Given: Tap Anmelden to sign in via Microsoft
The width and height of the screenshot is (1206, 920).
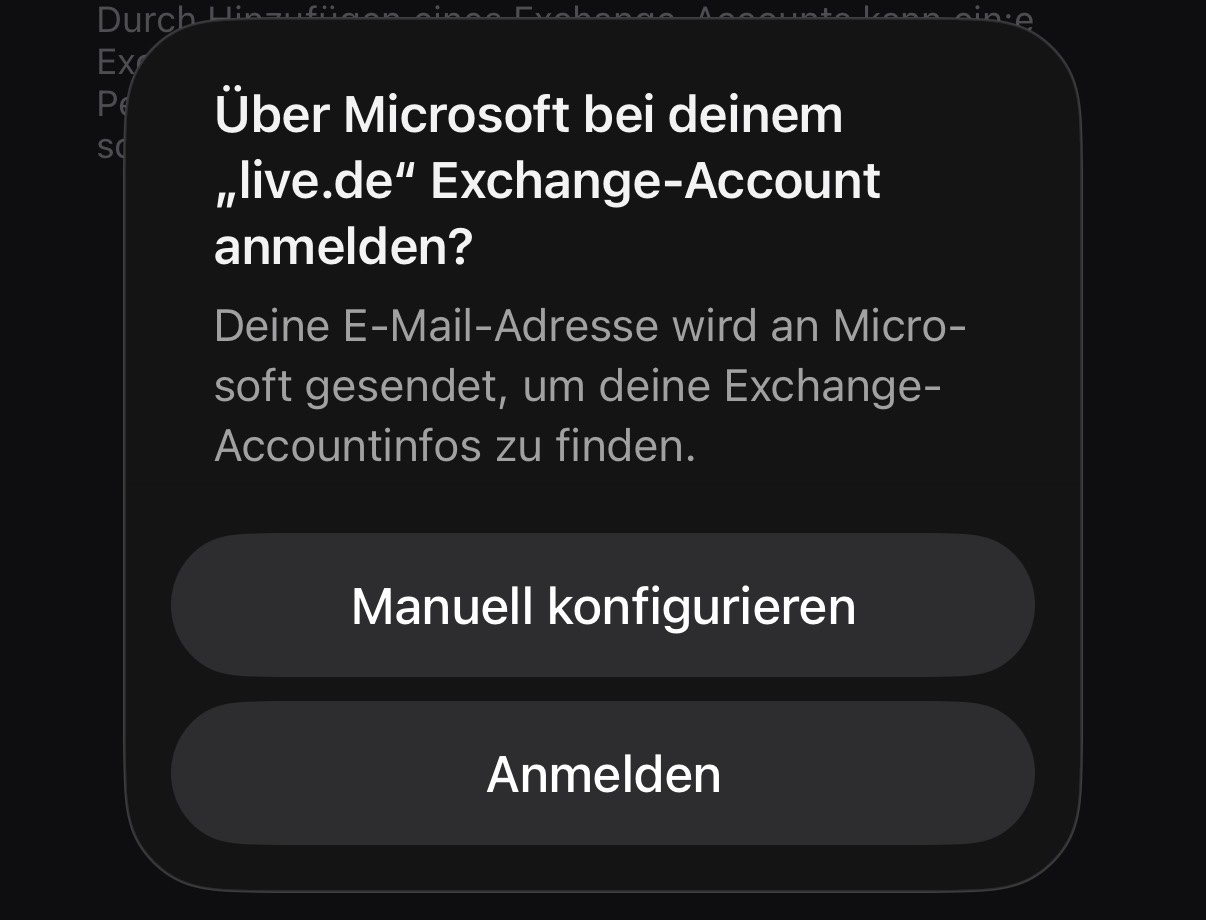Looking at the screenshot, I should 603,774.
